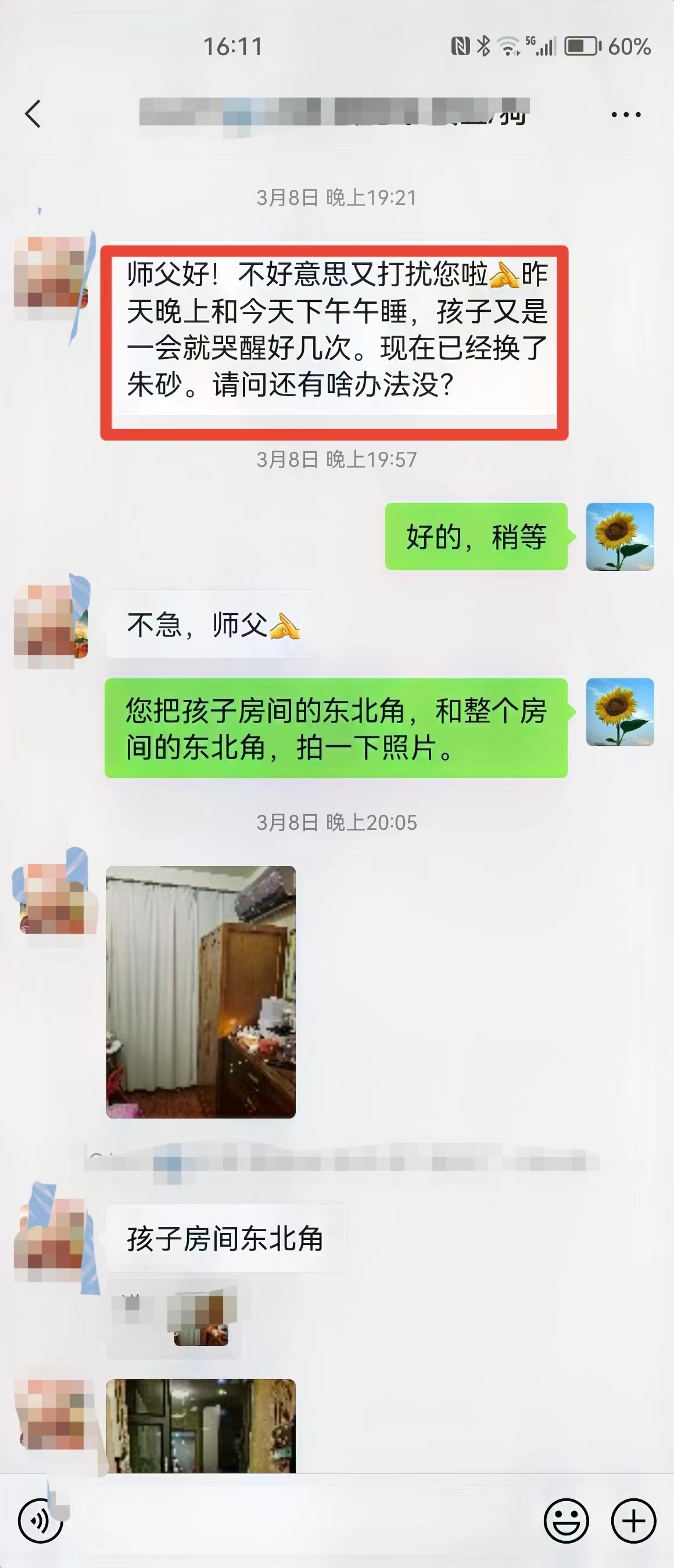This screenshot has height=1568, width=674.
Task: Open the plus attachment menu
Action: pyautogui.click(x=633, y=1520)
